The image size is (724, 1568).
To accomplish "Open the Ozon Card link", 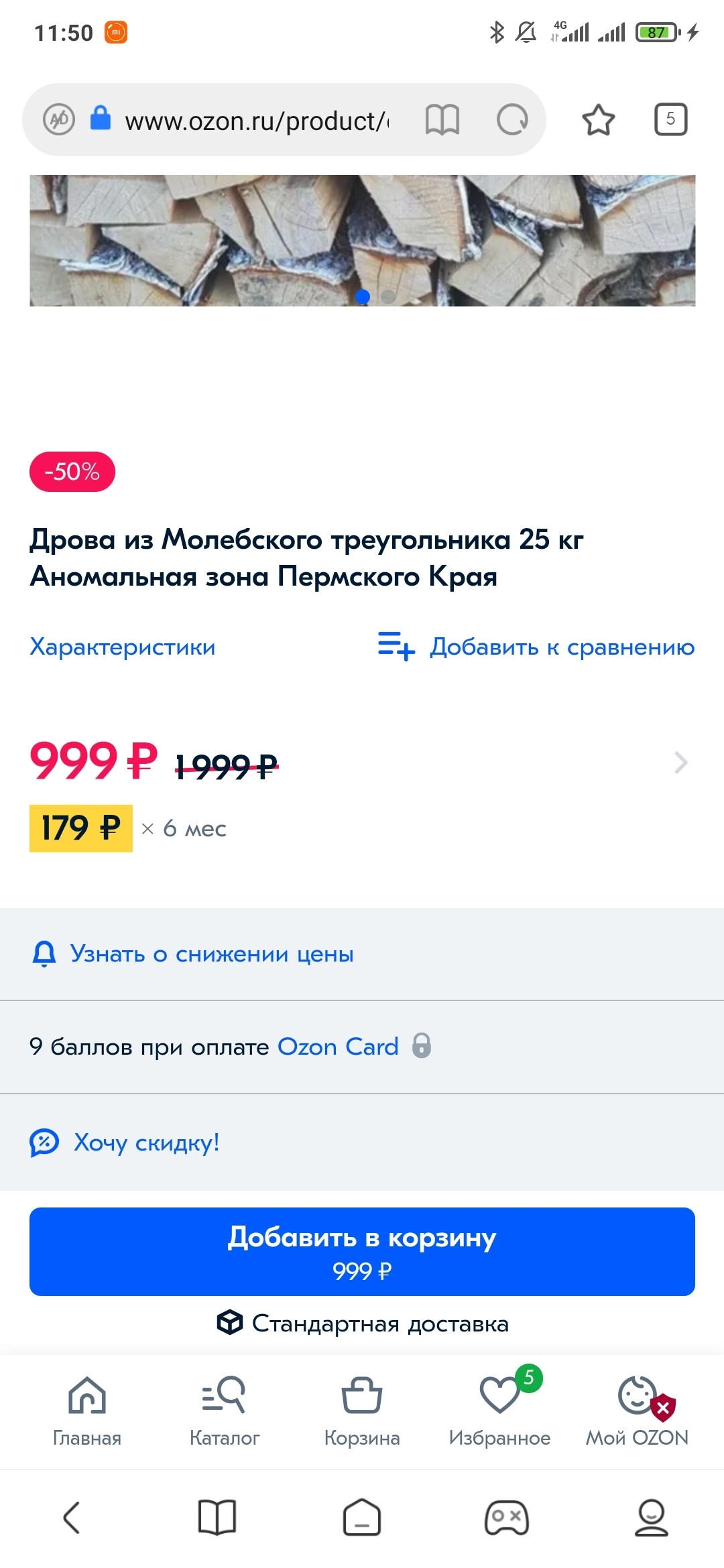I will click(338, 1047).
